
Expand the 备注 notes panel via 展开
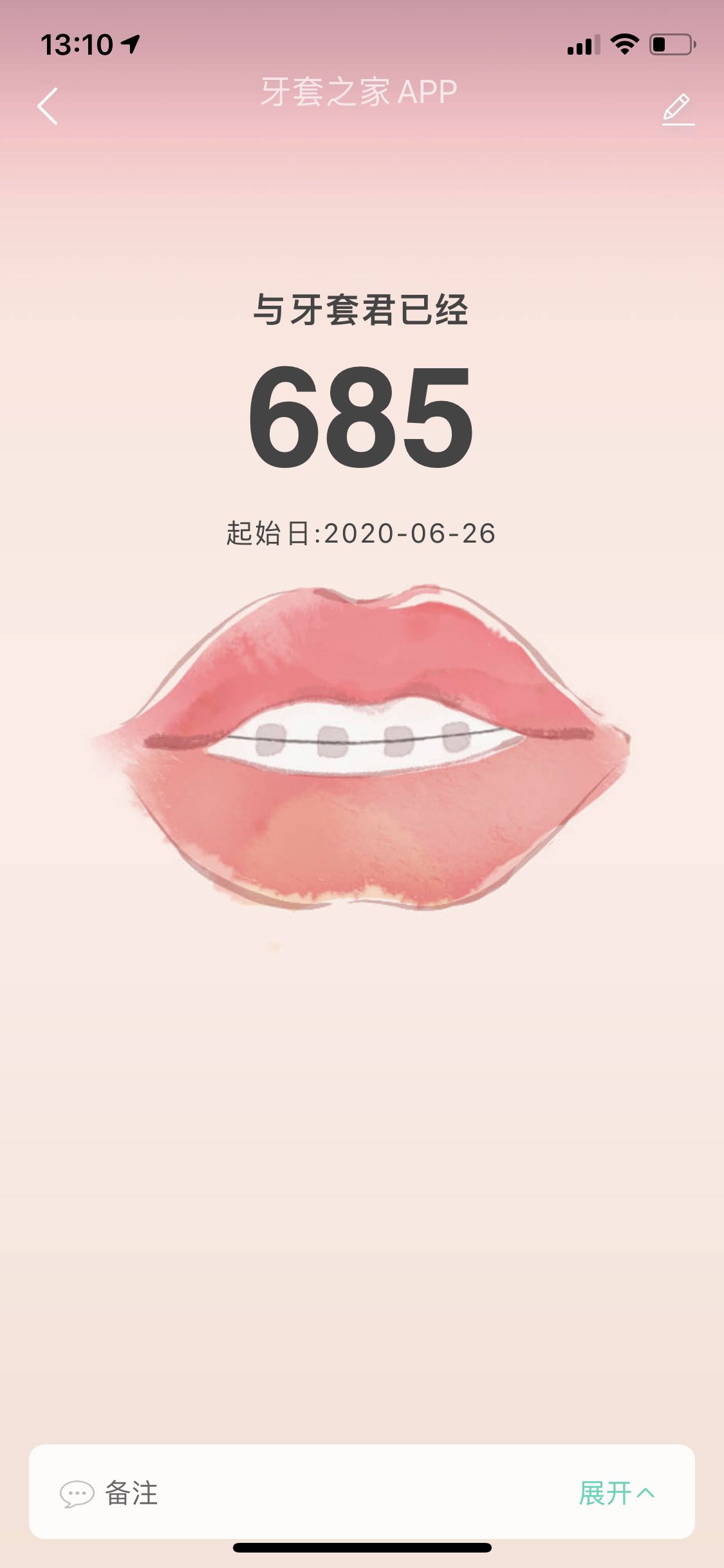[616, 1493]
